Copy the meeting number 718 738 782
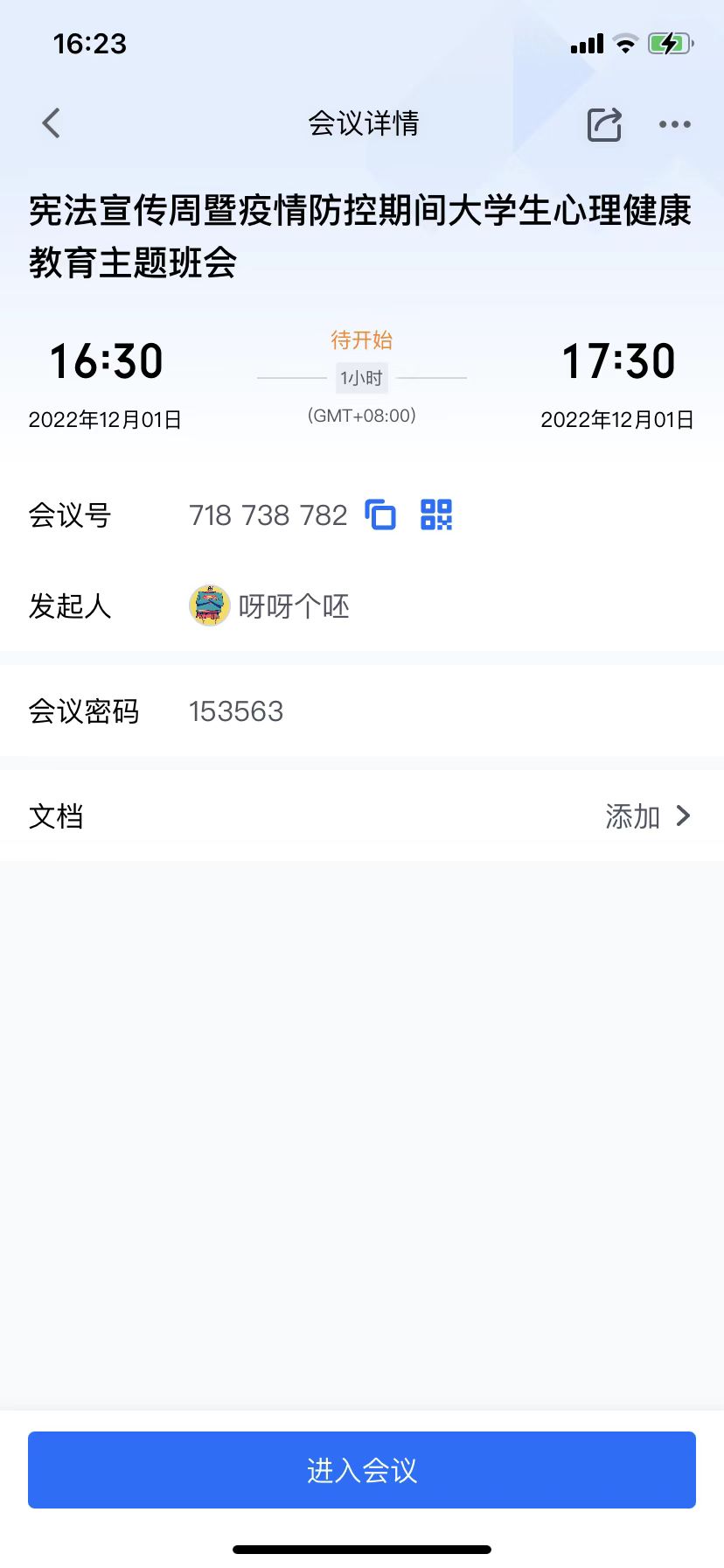The height and width of the screenshot is (1568, 724). (x=380, y=514)
